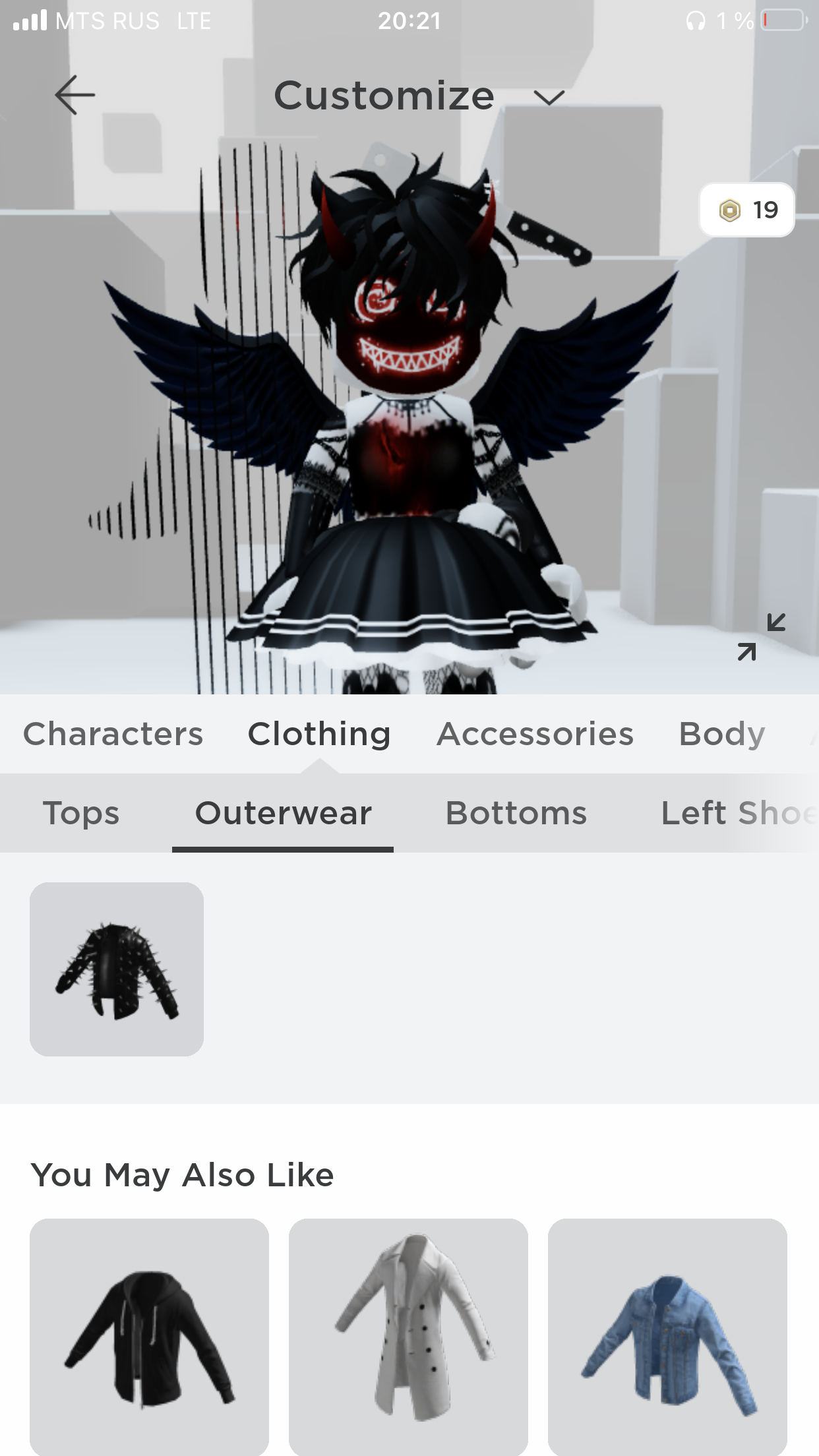This screenshot has height=1456, width=819.
Task: View the Bottoms category
Action: [516, 813]
